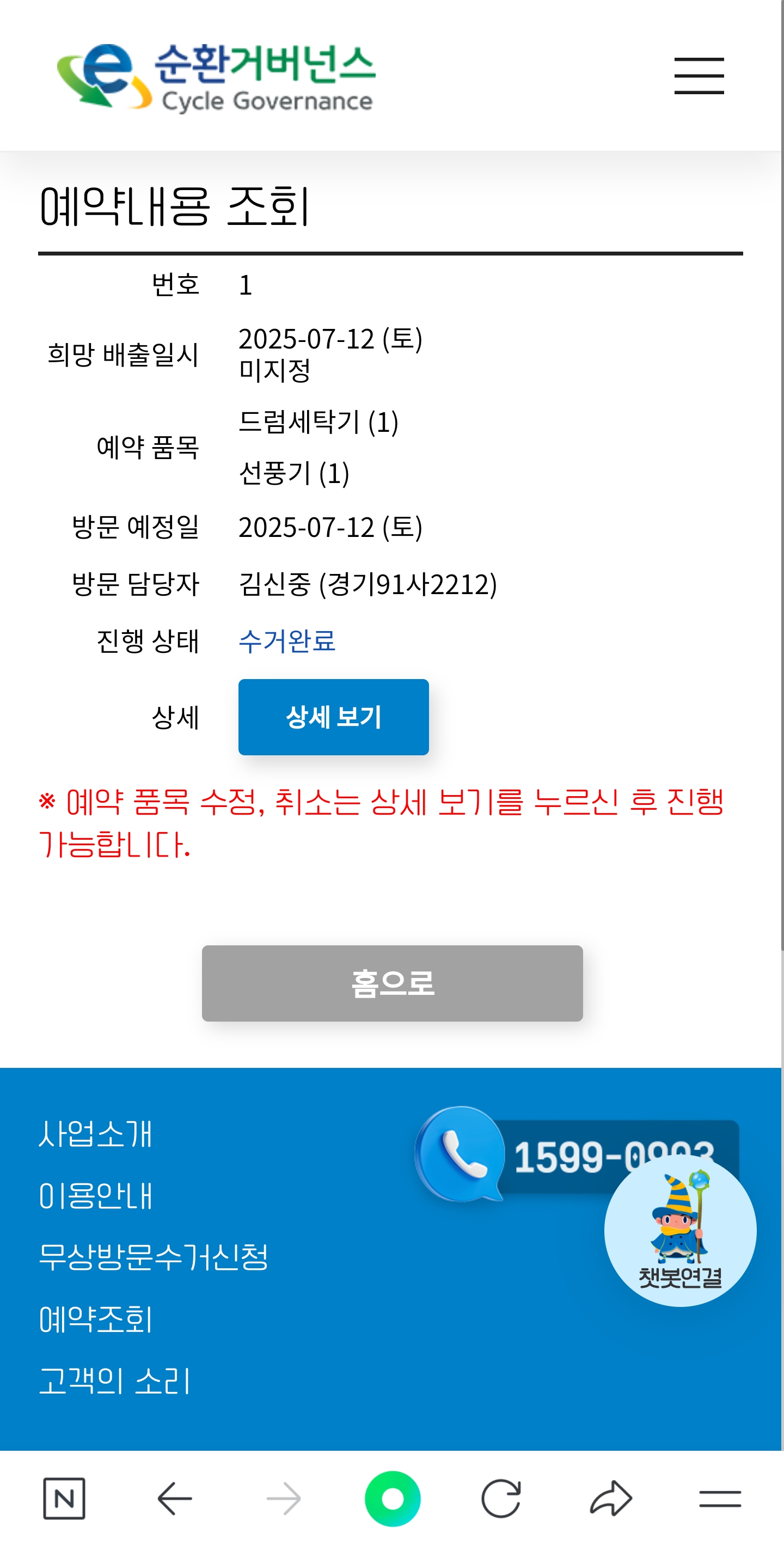Go to home with 홈으로 button

[391, 983]
